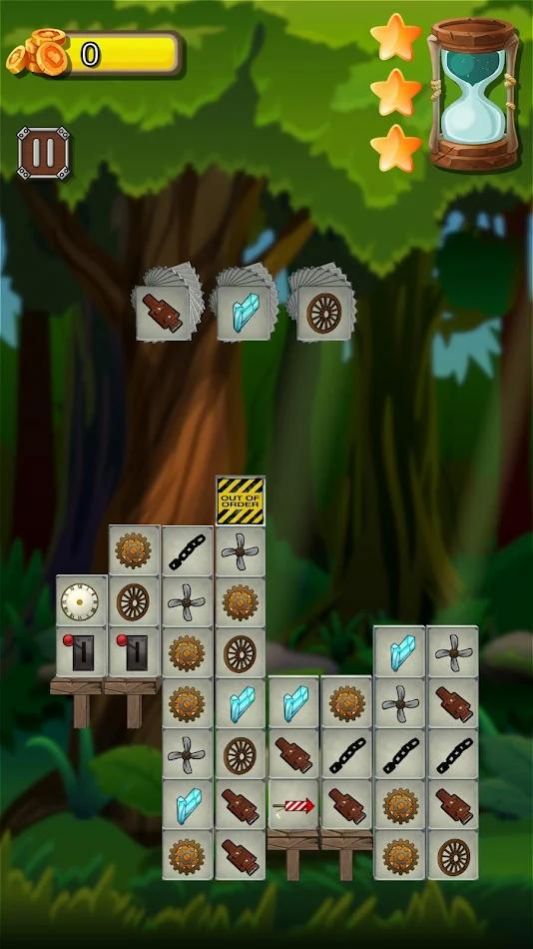Select the wheel tile beside the clock
Screen dimensions: 533x949
(134, 601)
